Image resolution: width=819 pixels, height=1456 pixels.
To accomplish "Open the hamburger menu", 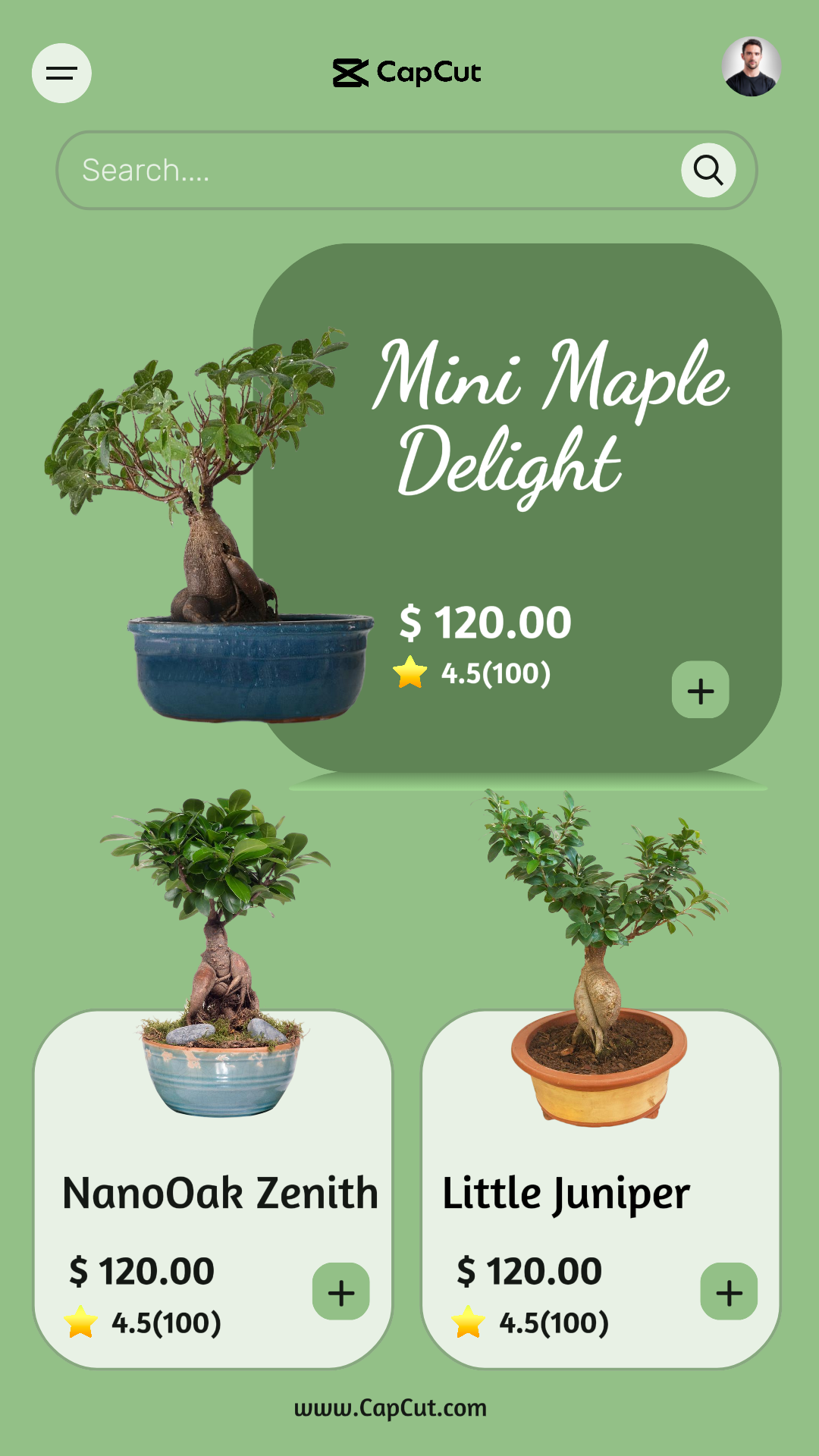I will click(61, 73).
